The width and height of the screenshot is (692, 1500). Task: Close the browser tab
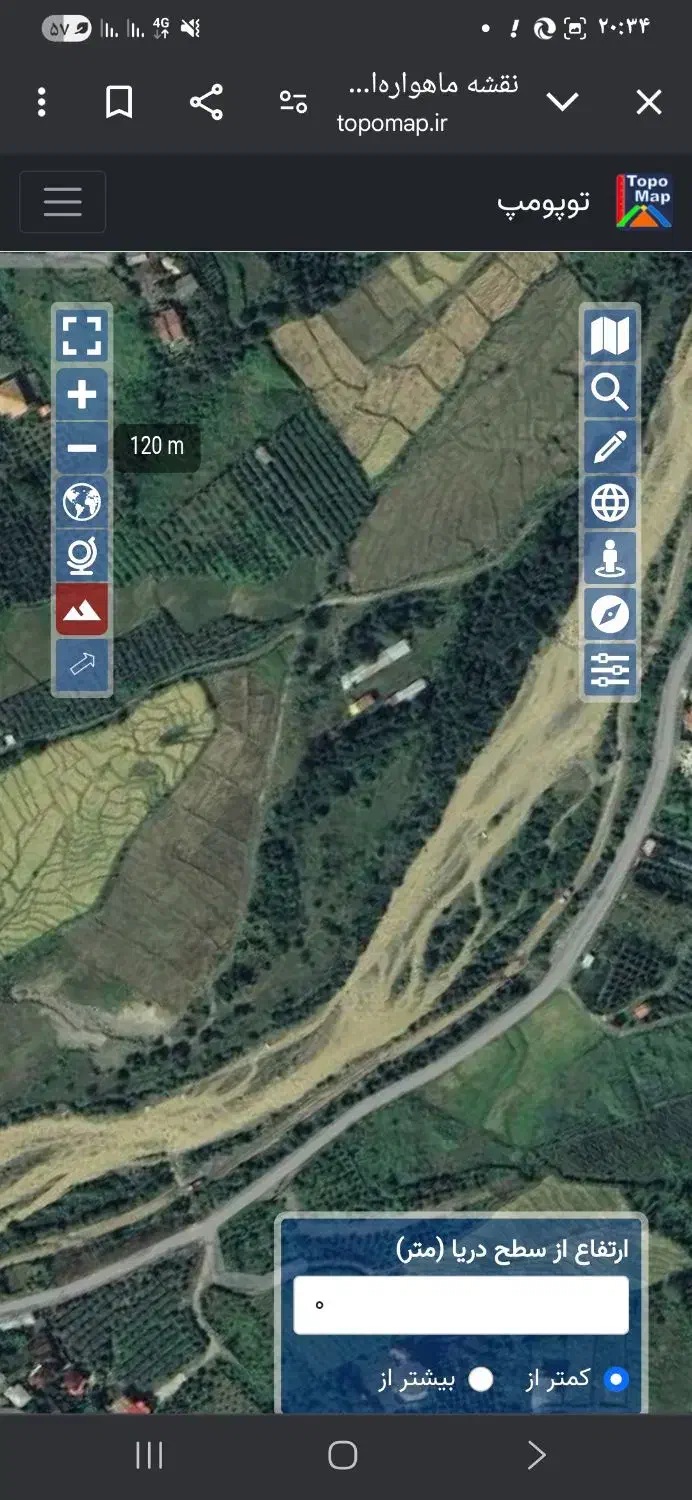pyautogui.click(x=649, y=102)
